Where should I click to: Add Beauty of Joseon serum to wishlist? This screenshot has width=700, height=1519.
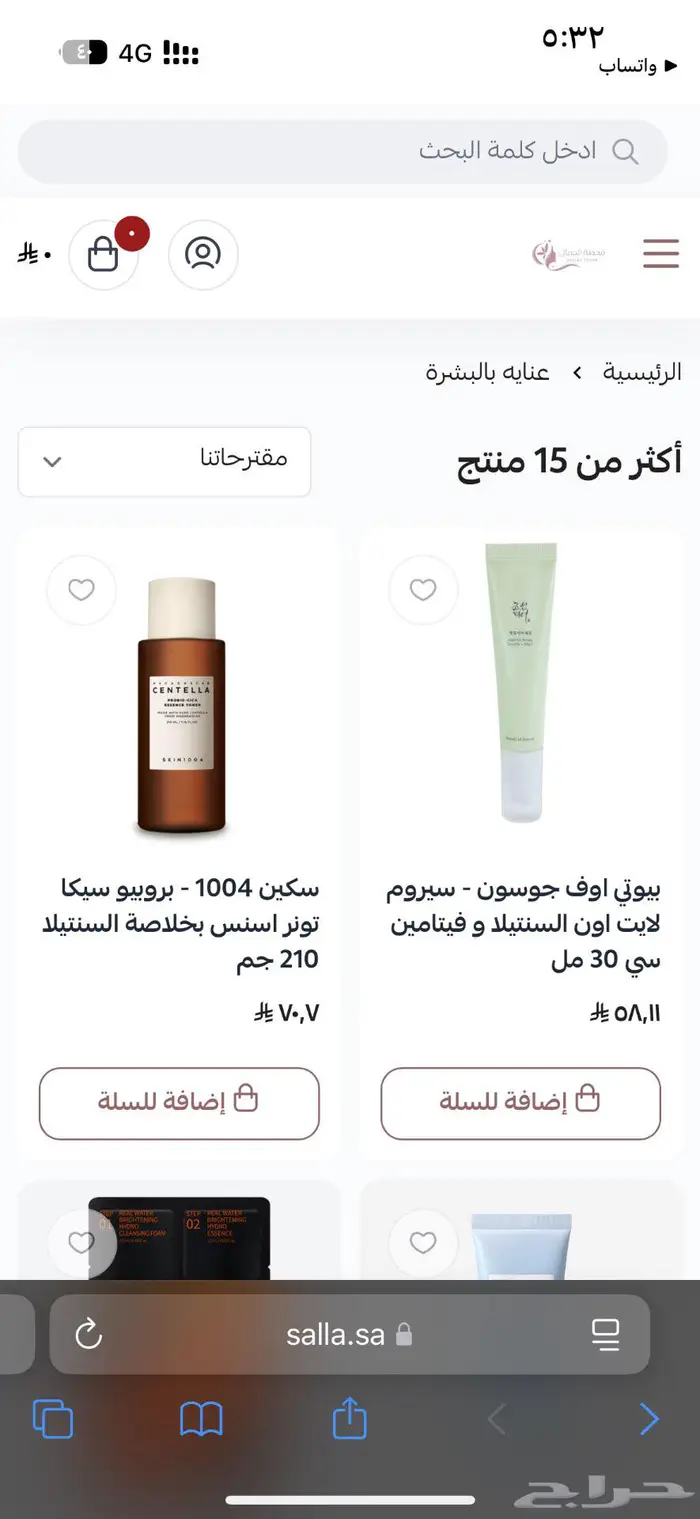[423, 590]
